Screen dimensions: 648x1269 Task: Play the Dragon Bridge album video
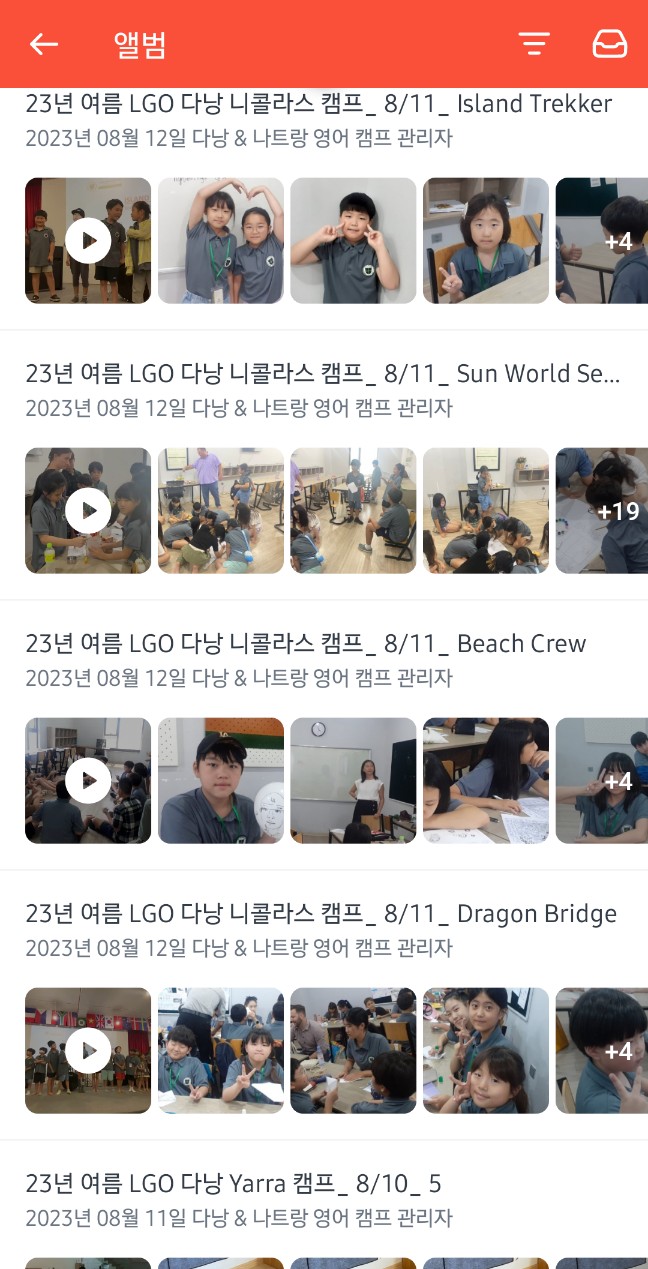(88, 1051)
